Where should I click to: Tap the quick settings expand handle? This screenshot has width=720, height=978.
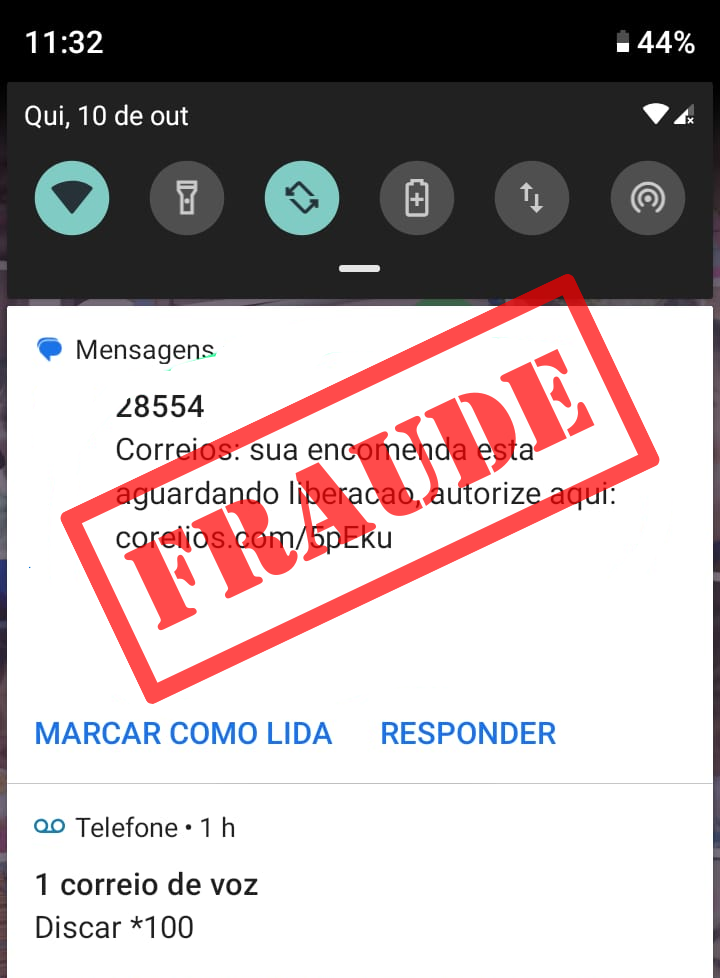click(x=359, y=268)
